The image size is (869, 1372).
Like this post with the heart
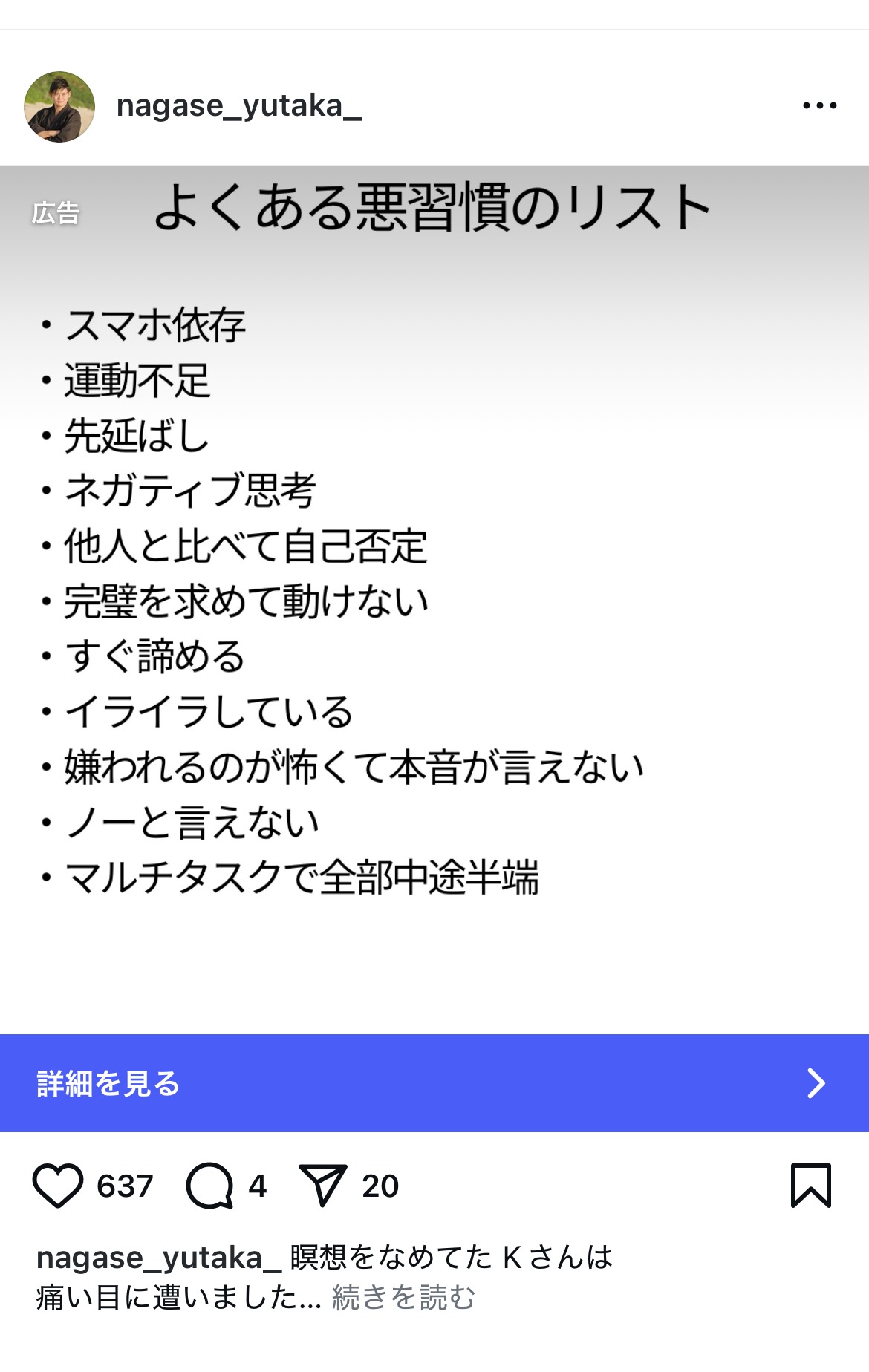point(58,1186)
